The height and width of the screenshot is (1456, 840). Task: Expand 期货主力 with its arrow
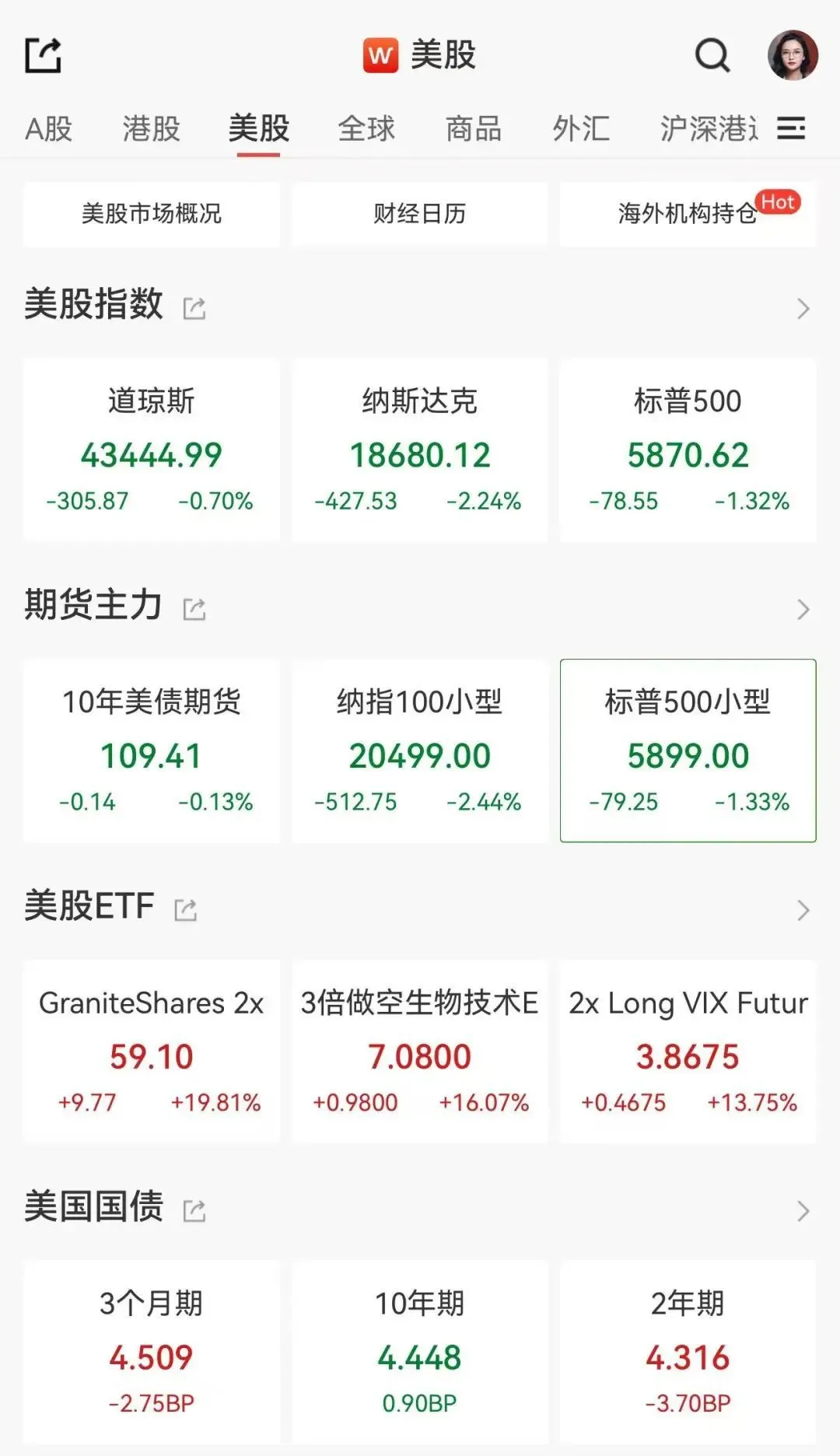click(x=803, y=609)
